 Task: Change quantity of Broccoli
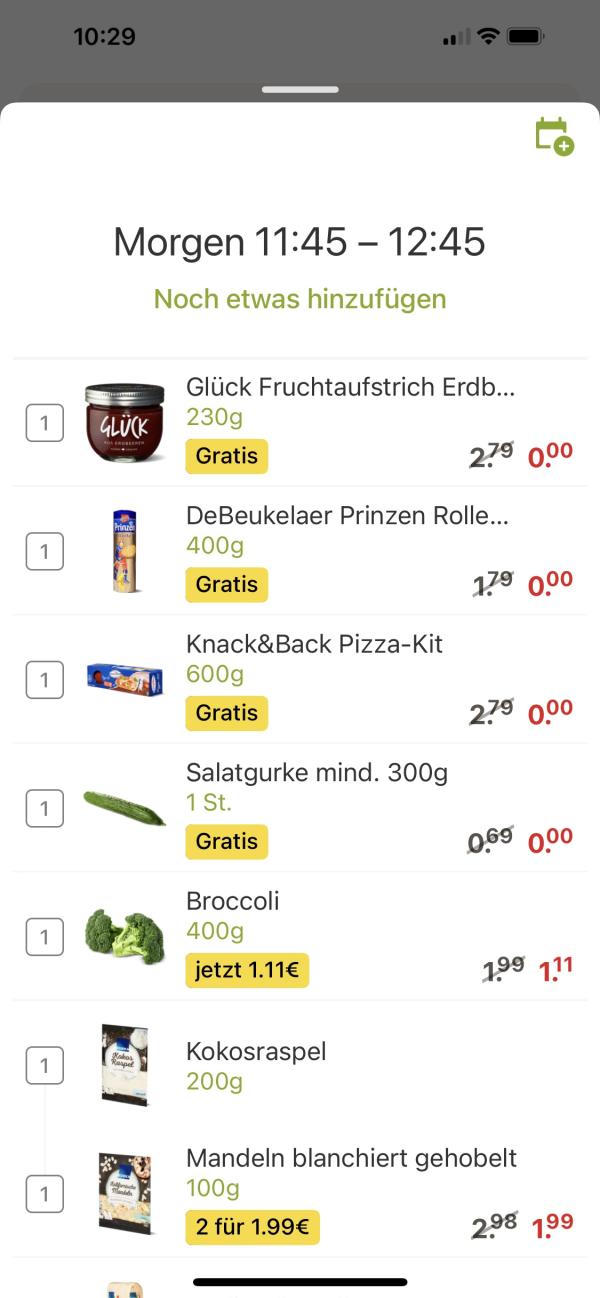(44, 937)
